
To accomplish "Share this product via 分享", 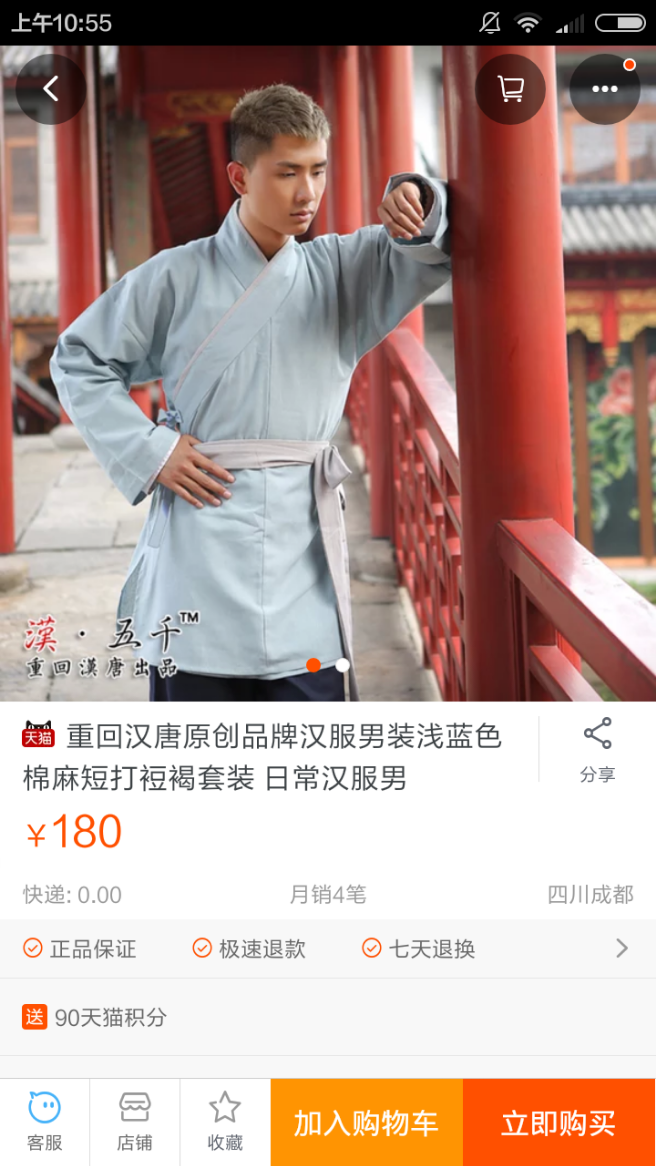I will (x=597, y=750).
